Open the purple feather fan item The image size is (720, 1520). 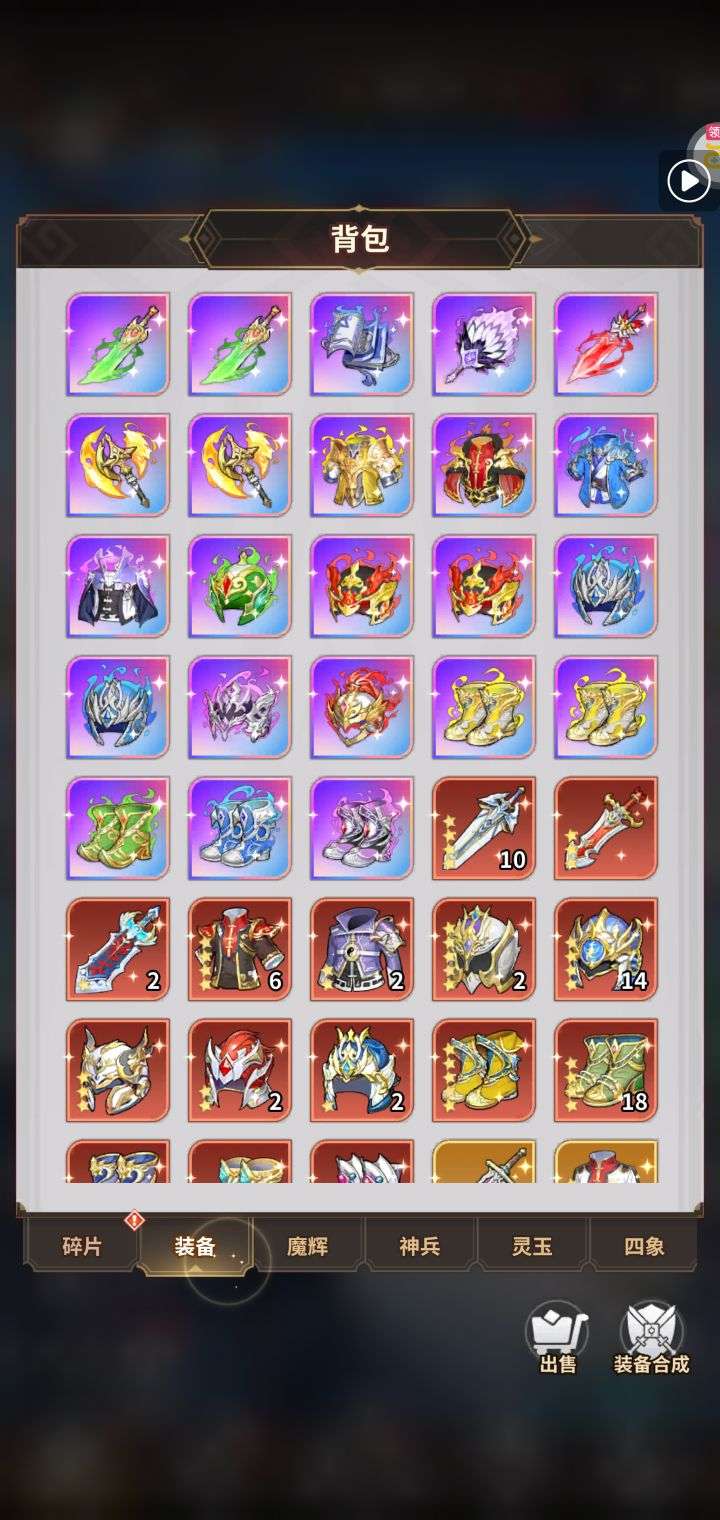click(x=484, y=344)
